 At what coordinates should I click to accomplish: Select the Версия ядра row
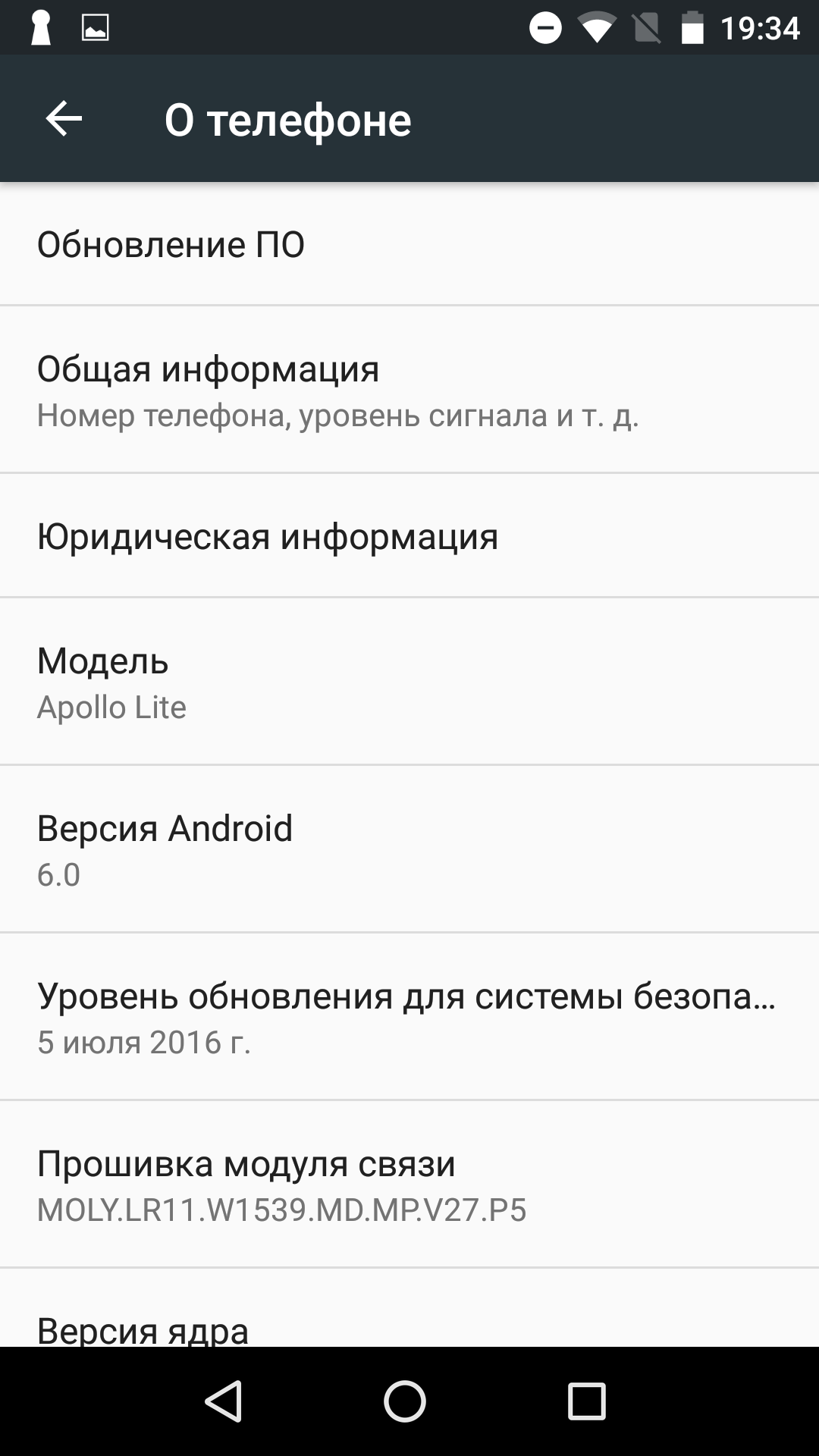tap(409, 1308)
